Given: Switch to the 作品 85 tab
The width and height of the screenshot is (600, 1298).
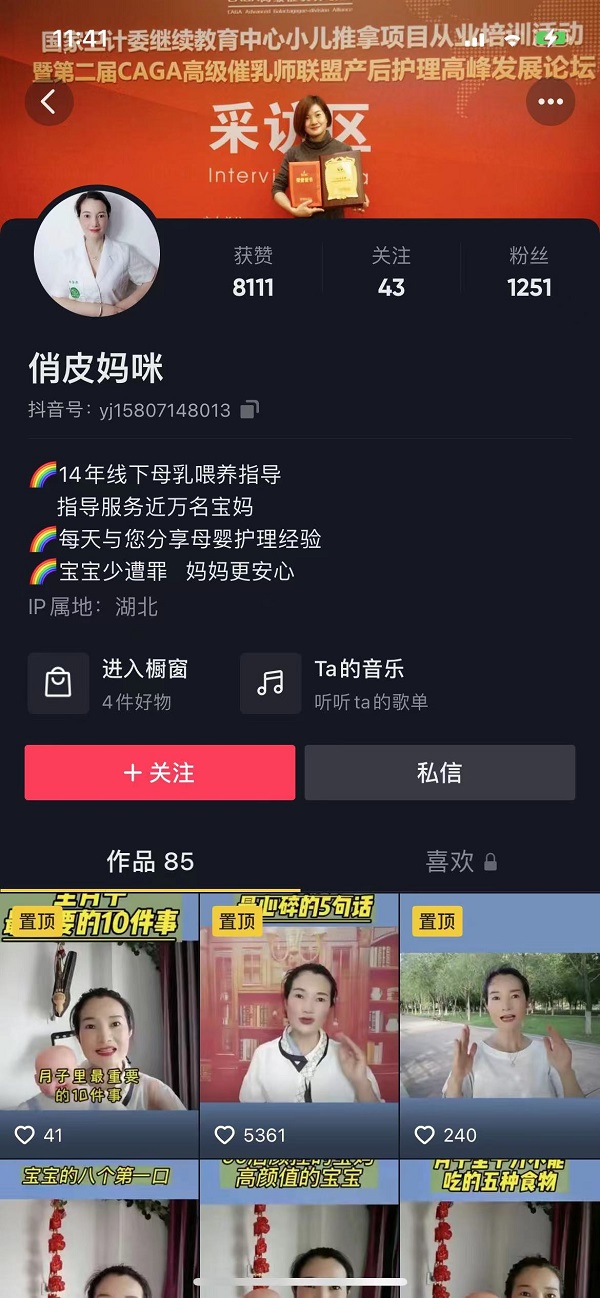Looking at the screenshot, I should tap(150, 861).
